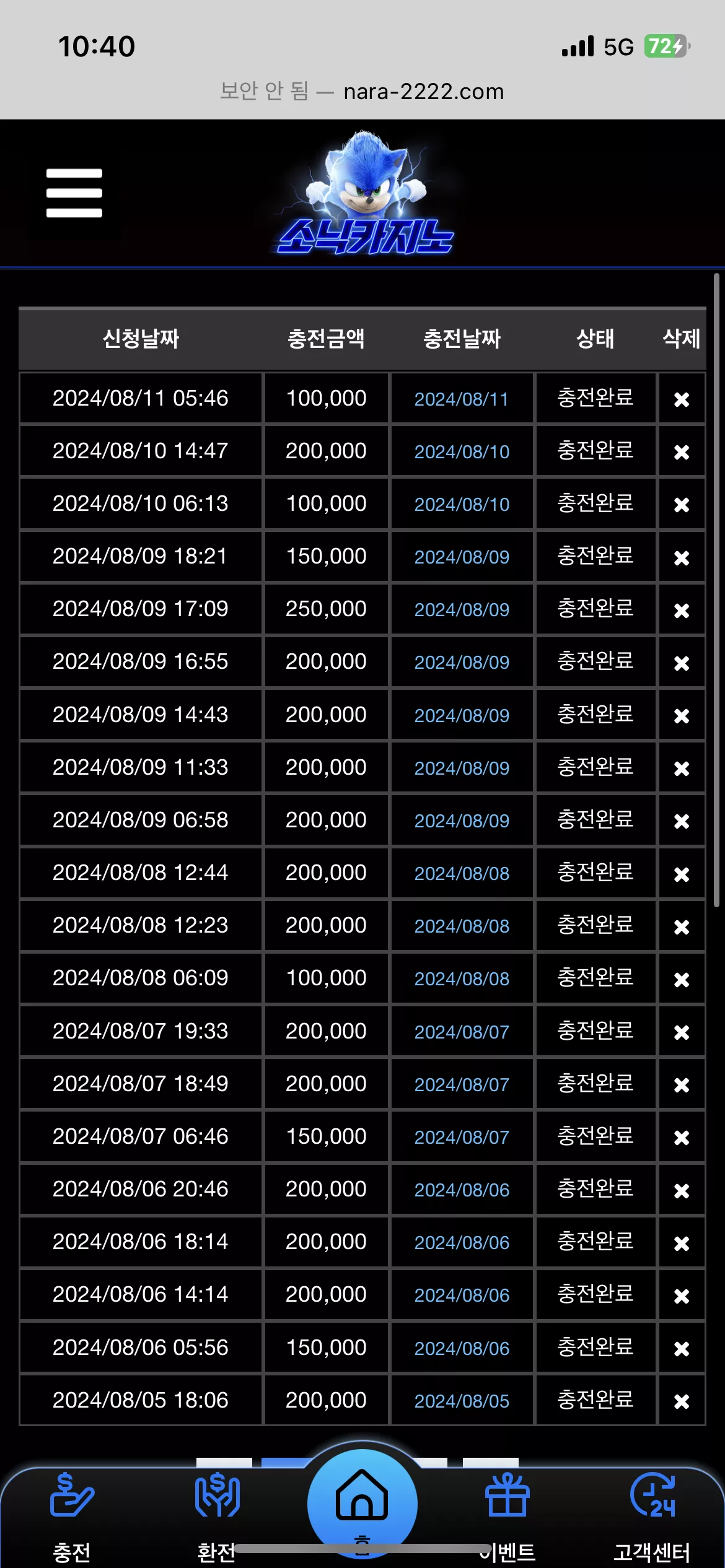Remove the 2024/08/09 06:58 entry
The image size is (725, 1568).
pos(682,821)
